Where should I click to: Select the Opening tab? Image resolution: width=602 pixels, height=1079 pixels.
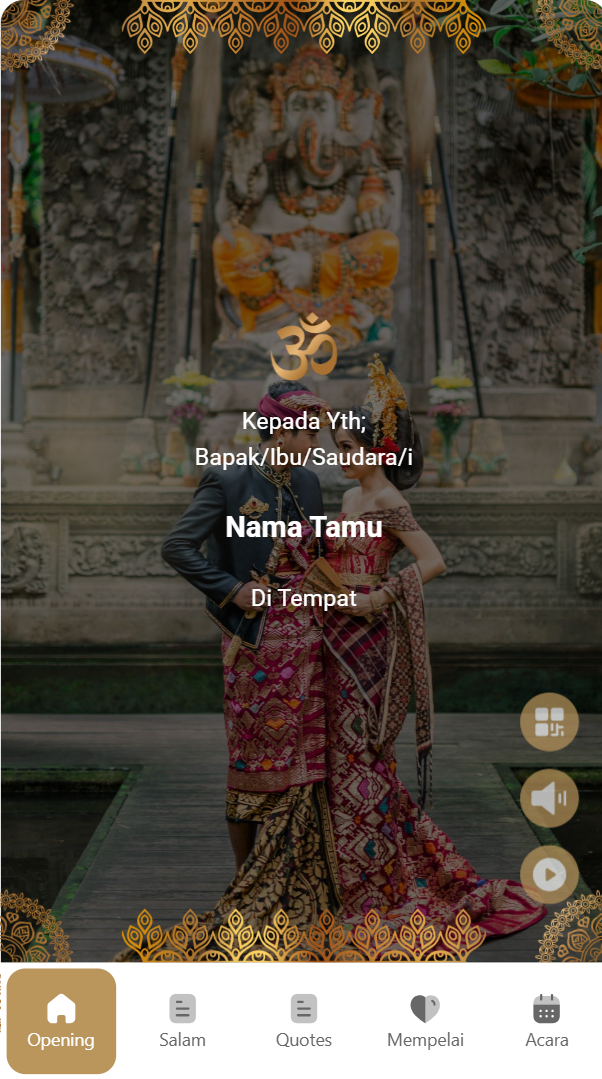pyautogui.click(x=62, y=1021)
